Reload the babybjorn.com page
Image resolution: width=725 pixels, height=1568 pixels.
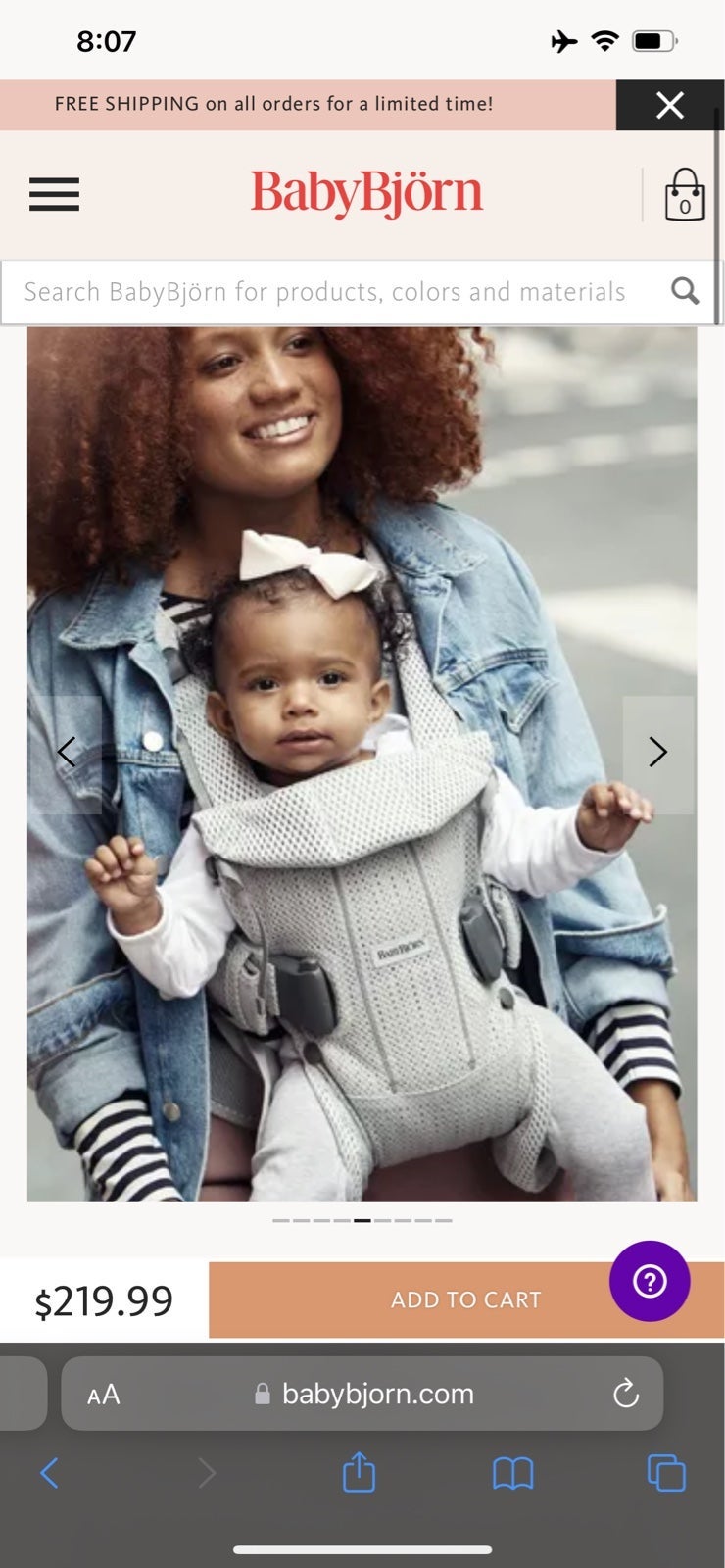(x=626, y=1393)
